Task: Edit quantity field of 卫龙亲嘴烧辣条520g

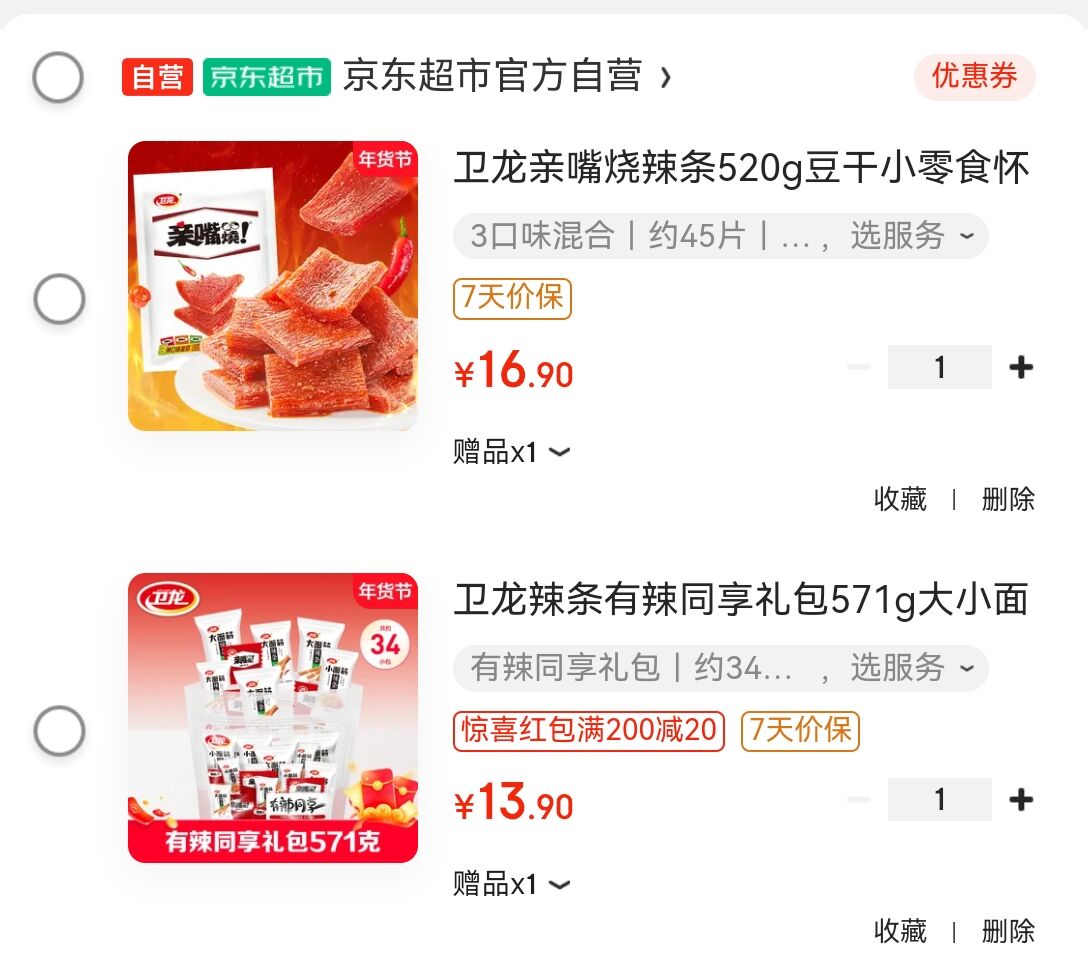Action: 939,368
